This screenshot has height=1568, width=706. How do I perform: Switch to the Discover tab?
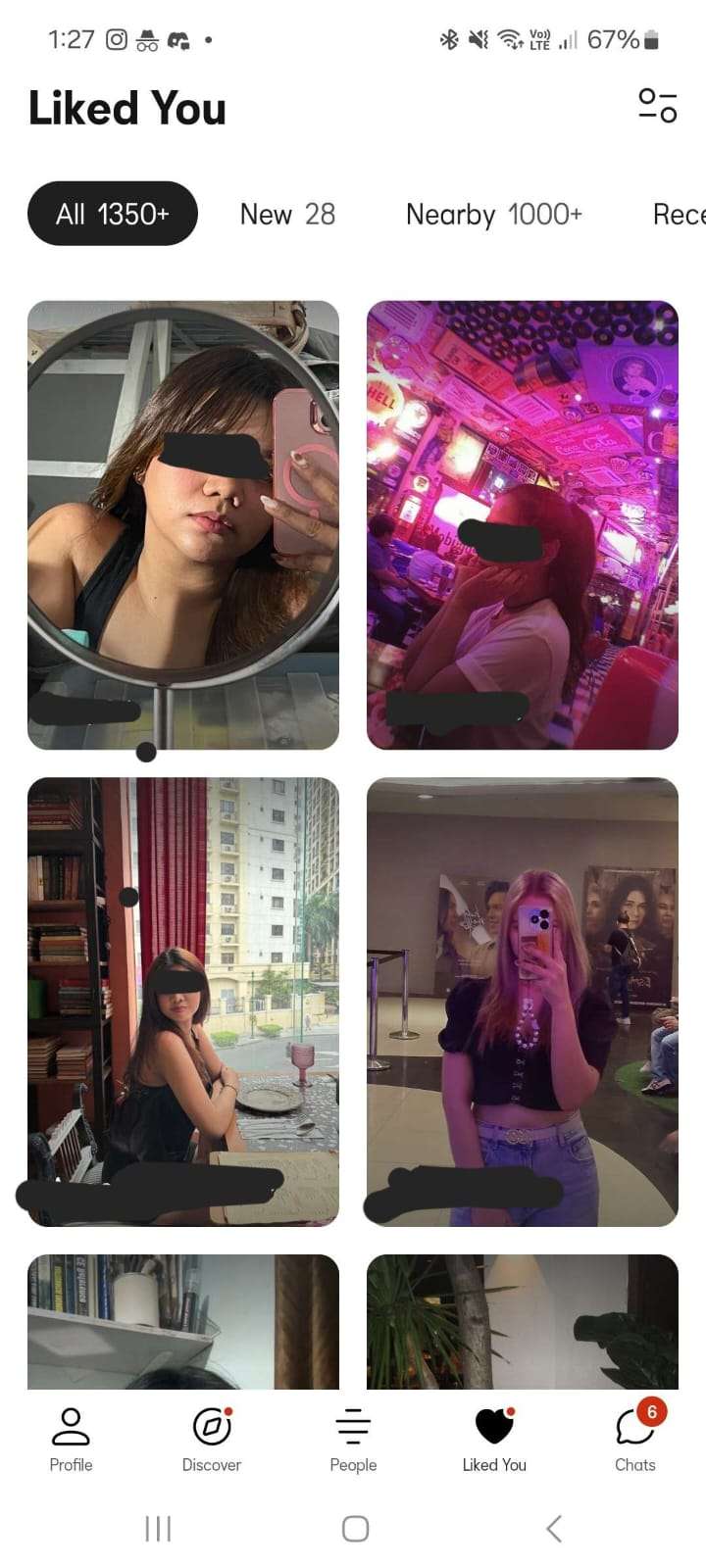[x=212, y=1439]
